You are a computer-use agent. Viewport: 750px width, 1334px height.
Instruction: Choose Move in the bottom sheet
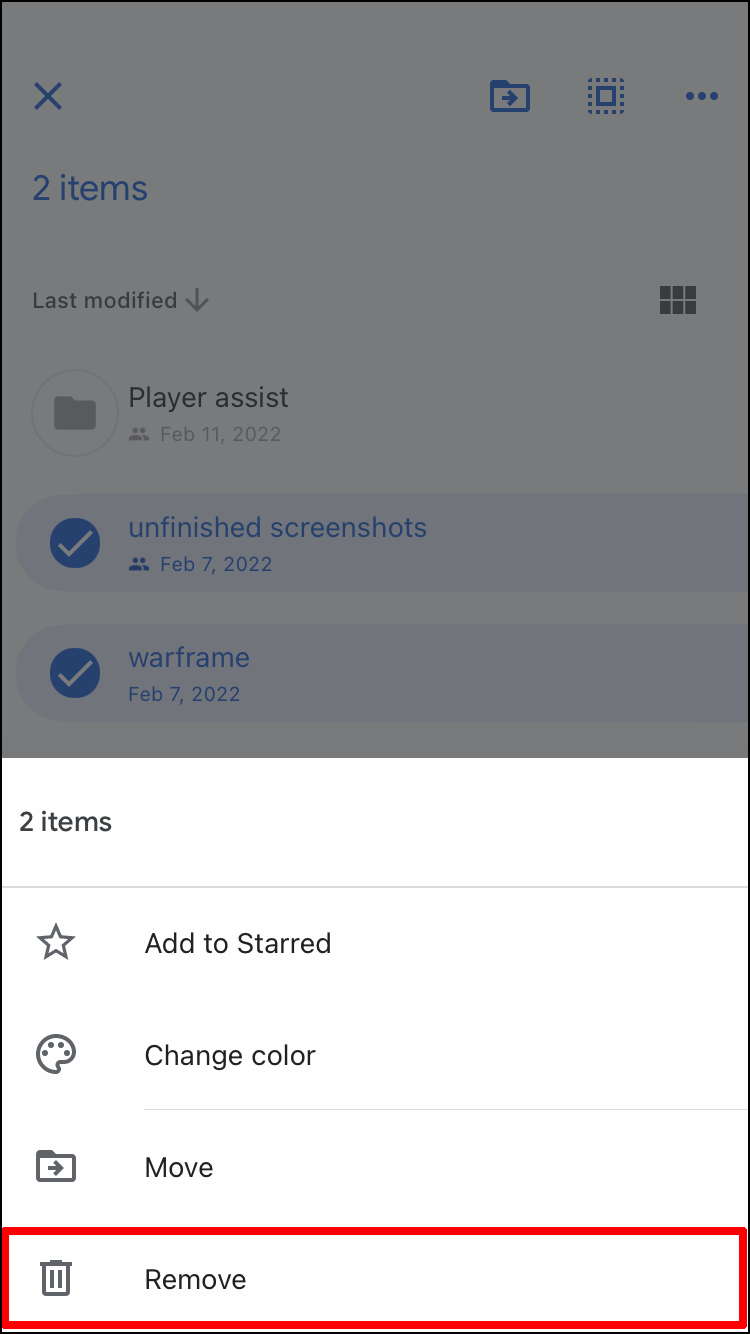coord(179,1167)
